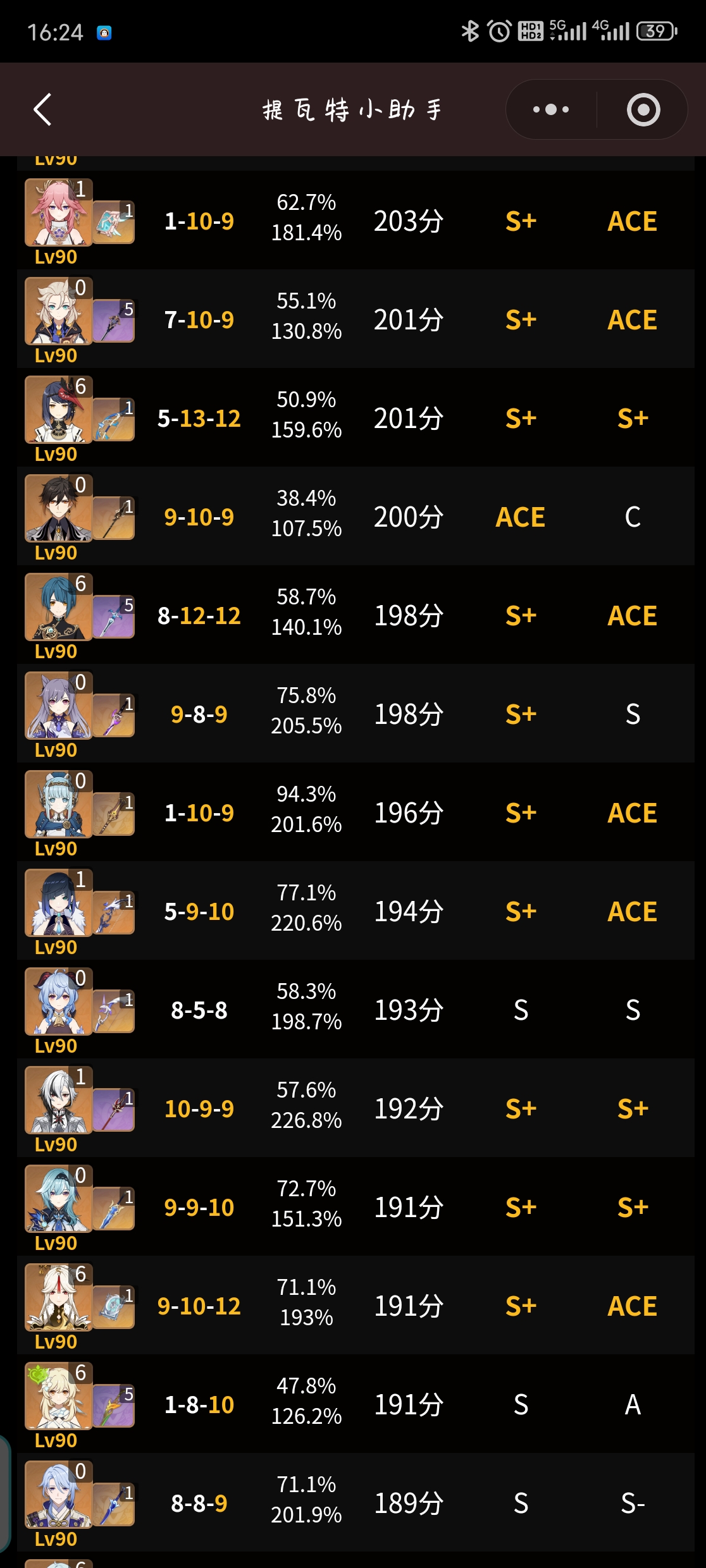Close the mini program via circle icon

643,109
